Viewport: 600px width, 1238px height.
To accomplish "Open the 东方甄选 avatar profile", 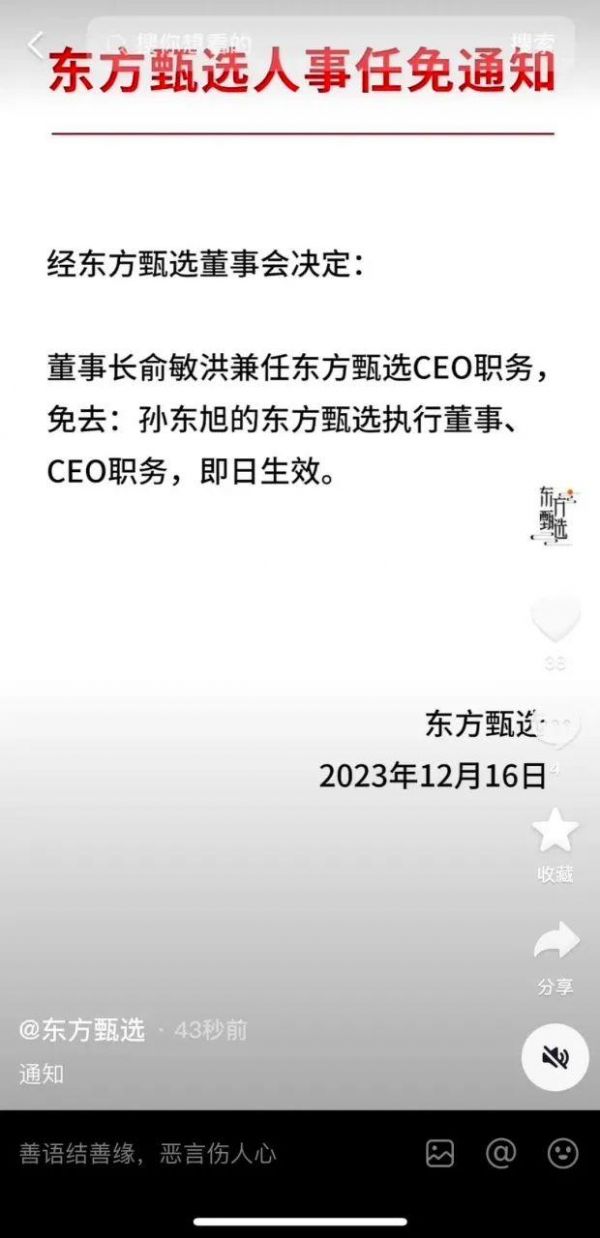I will click(554, 517).
